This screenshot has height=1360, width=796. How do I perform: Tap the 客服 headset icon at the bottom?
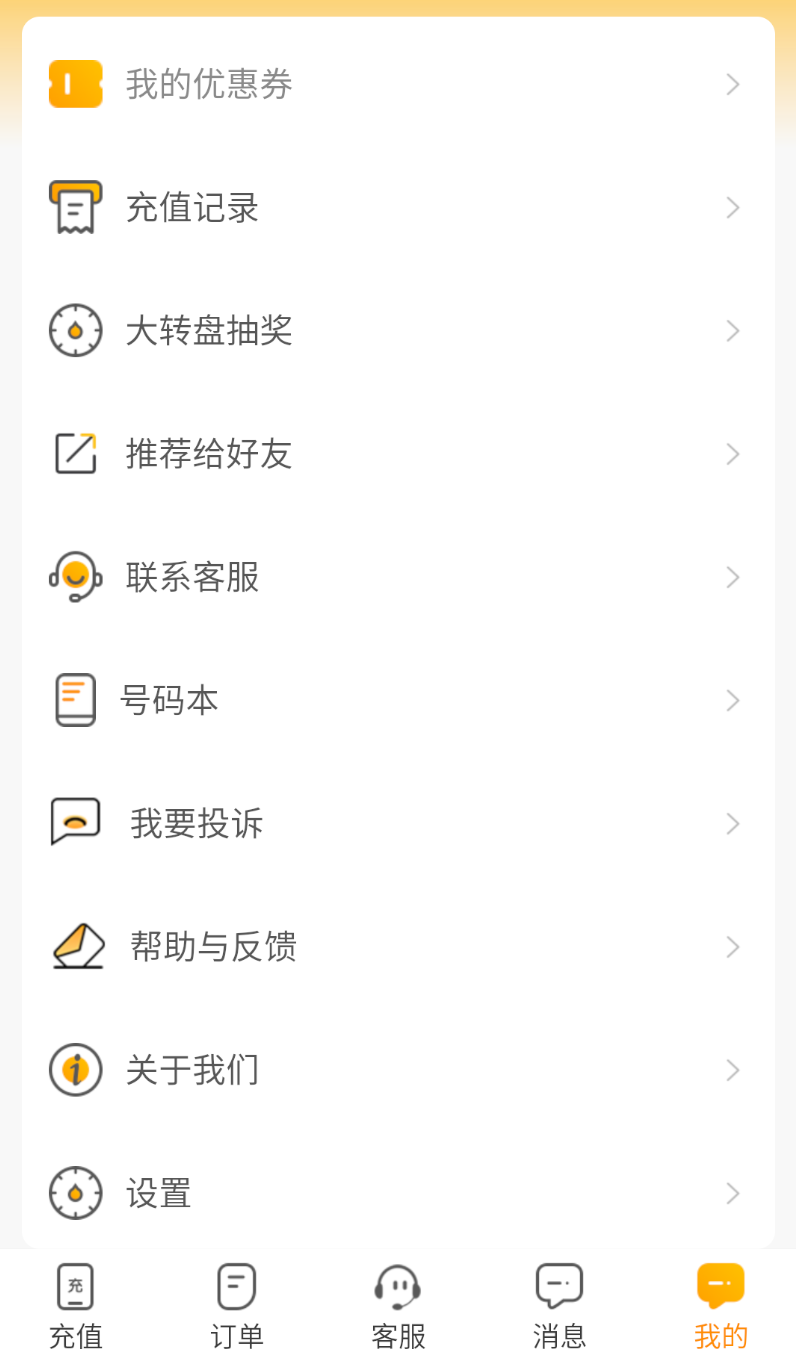coord(397,1287)
